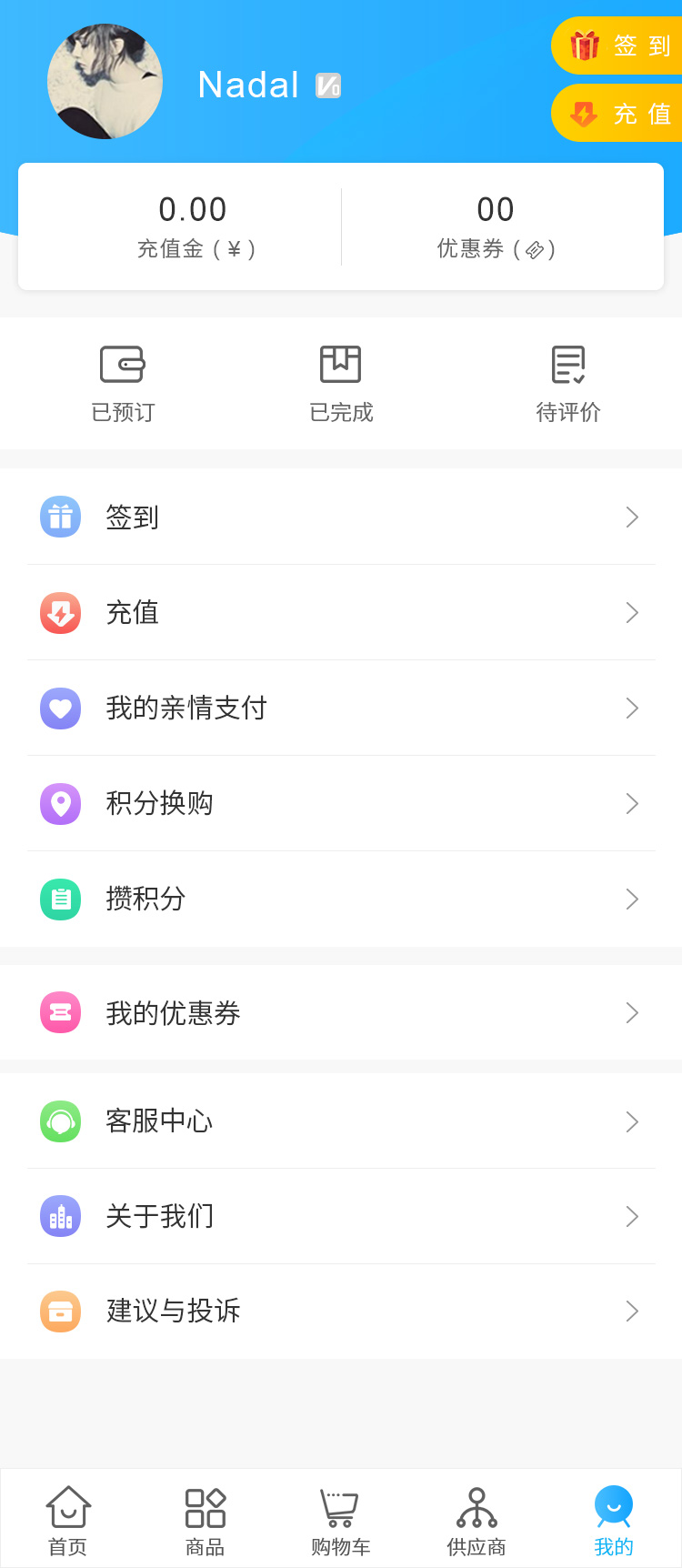Contact 客服中心
The width and height of the screenshot is (682, 1568).
pyautogui.click(x=341, y=1121)
